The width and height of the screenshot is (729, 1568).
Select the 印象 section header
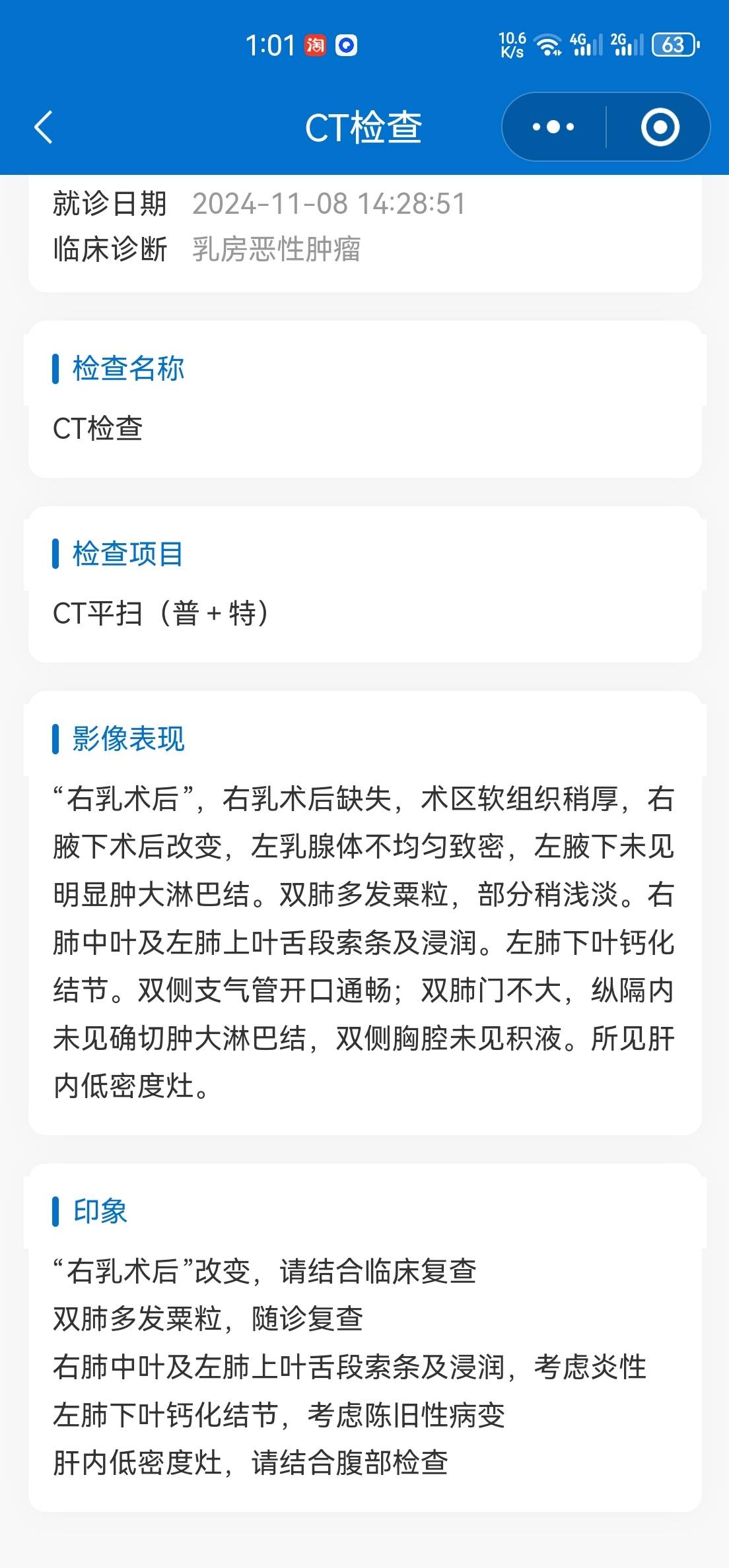pyautogui.click(x=100, y=1210)
